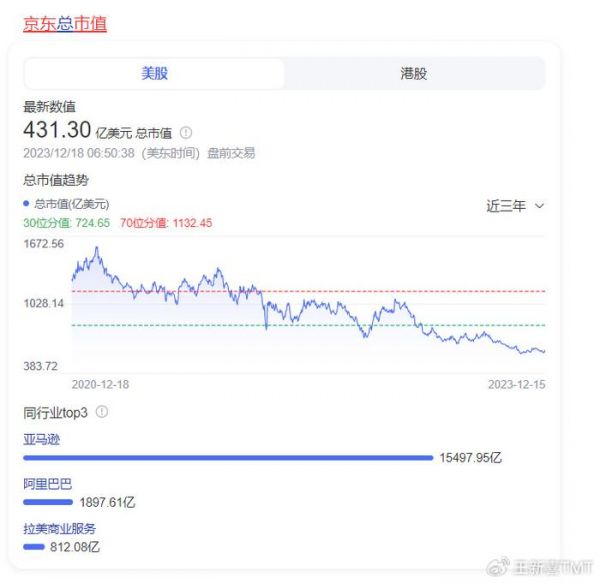The image size is (600, 583).
Task: Tap the info icon next to 总市值
Action: point(186,132)
